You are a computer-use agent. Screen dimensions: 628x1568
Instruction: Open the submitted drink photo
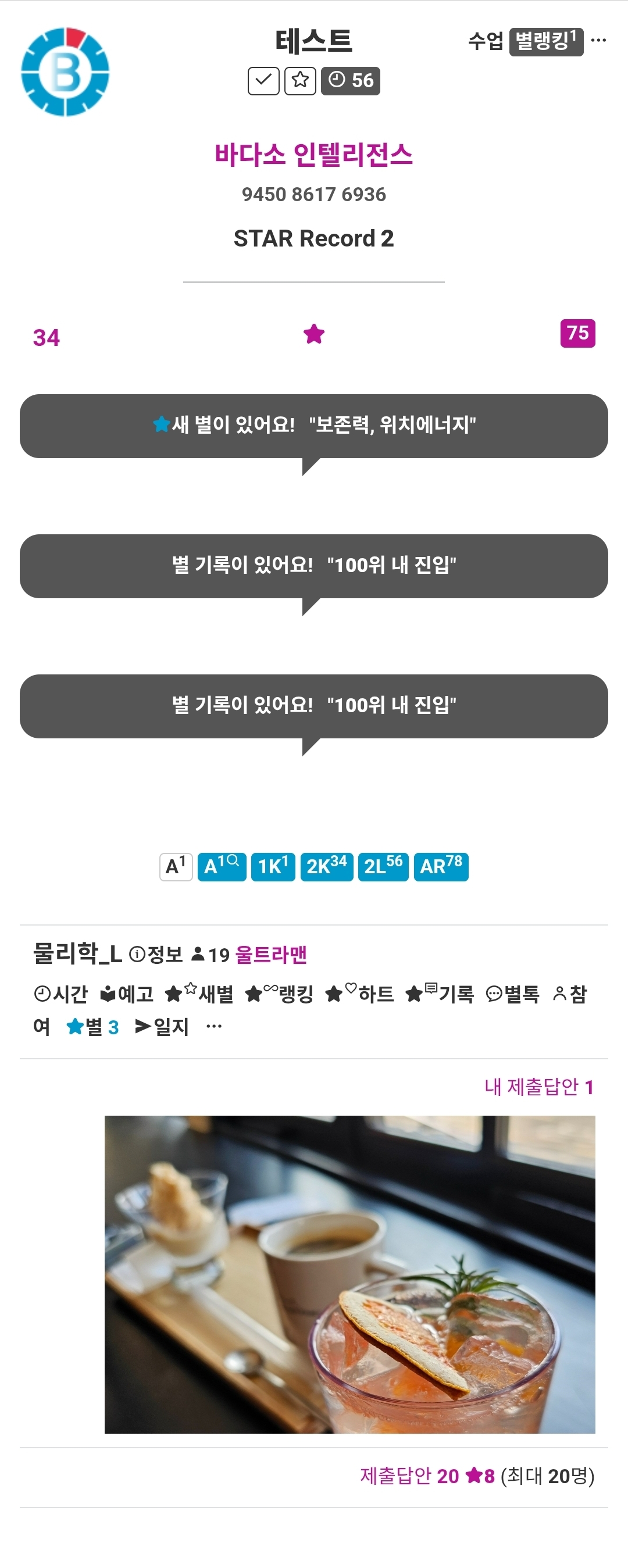350,1274
